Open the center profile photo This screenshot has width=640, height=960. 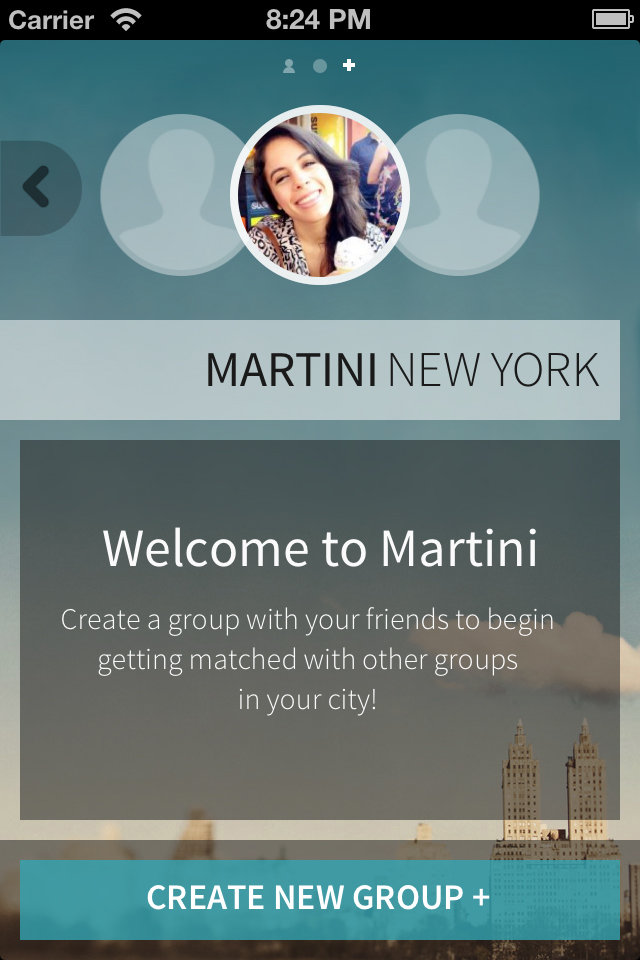[319, 195]
